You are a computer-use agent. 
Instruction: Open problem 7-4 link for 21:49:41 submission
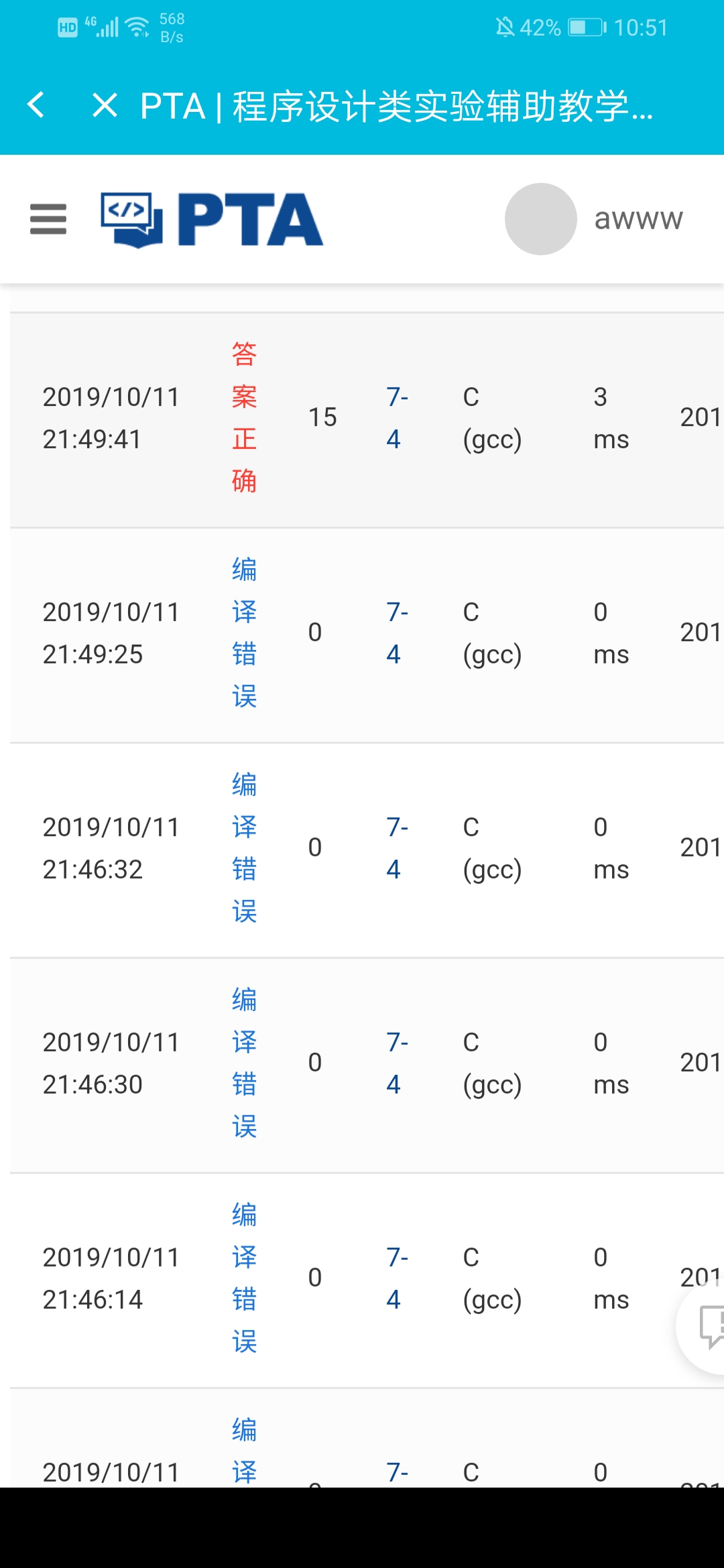point(396,417)
